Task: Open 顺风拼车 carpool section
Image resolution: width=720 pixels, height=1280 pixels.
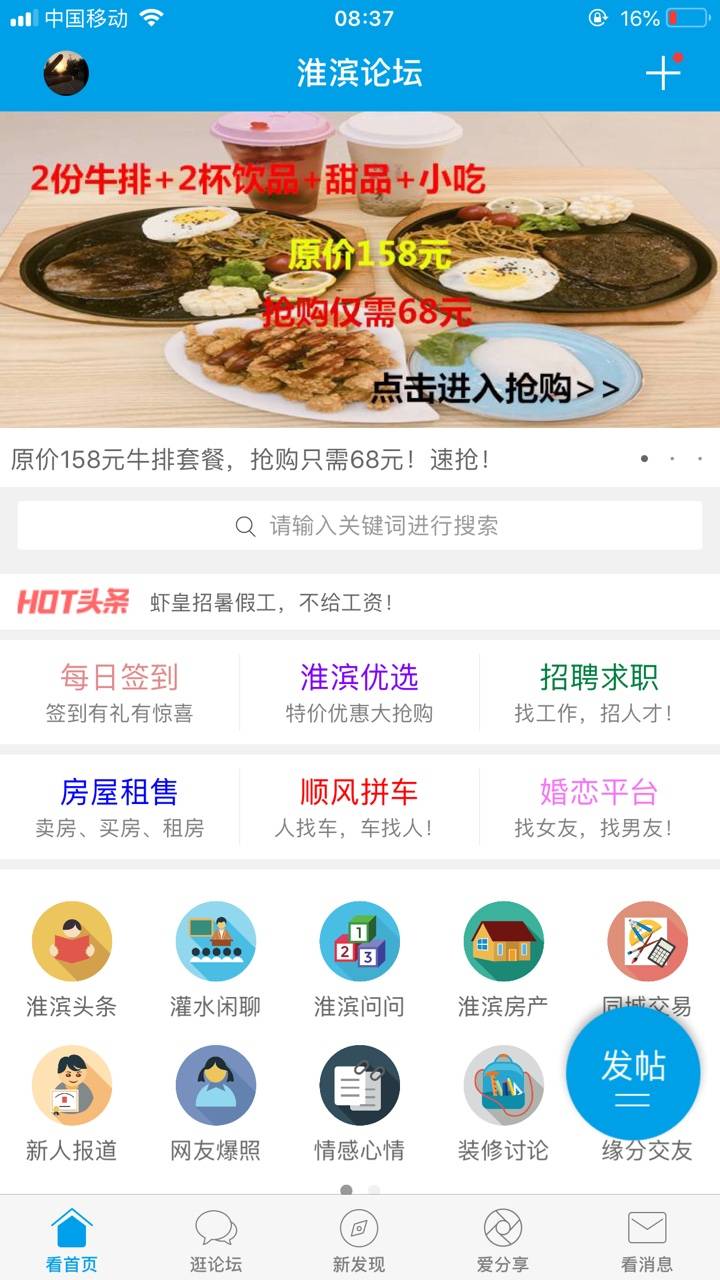Action: tap(359, 807)
